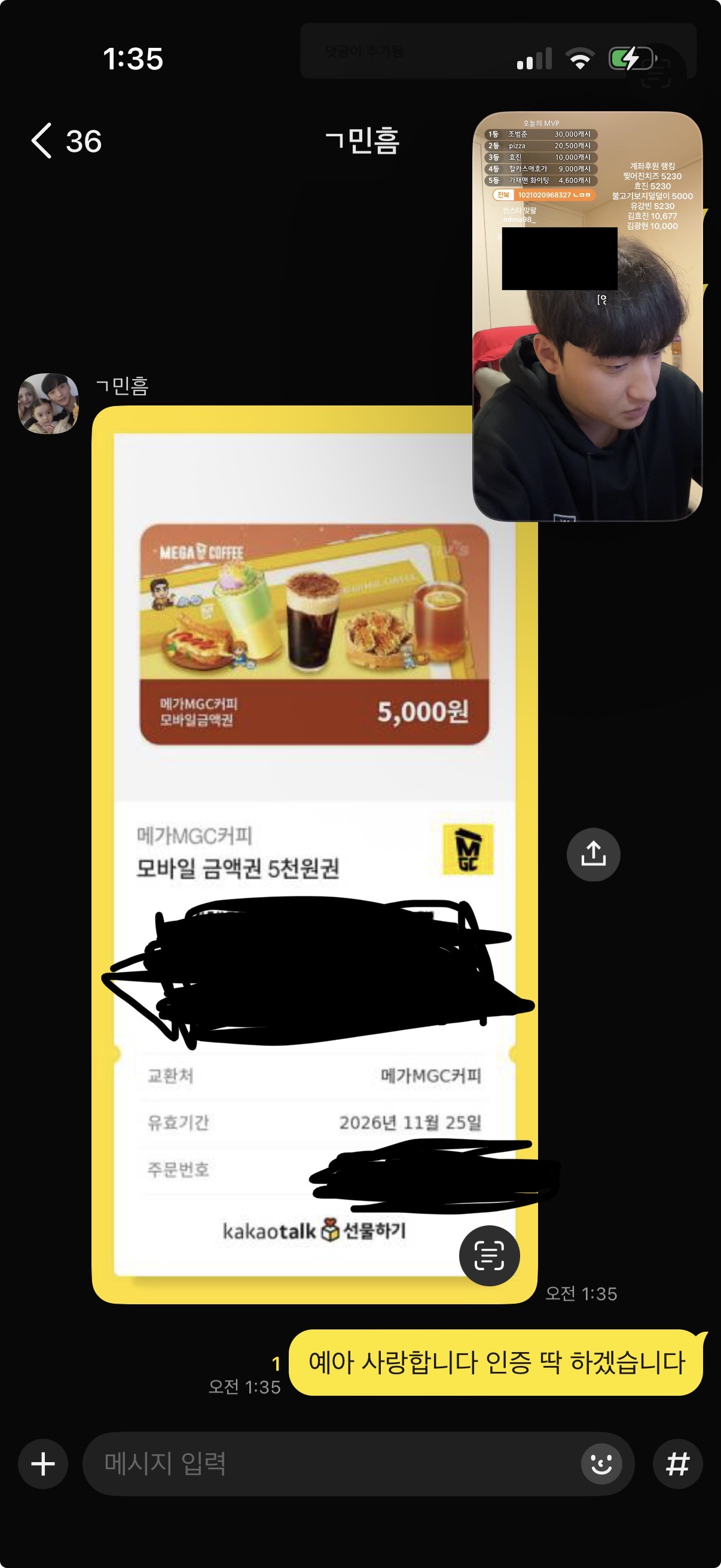
Task: Scan text in the voucher image
Action: point(489,1255)
